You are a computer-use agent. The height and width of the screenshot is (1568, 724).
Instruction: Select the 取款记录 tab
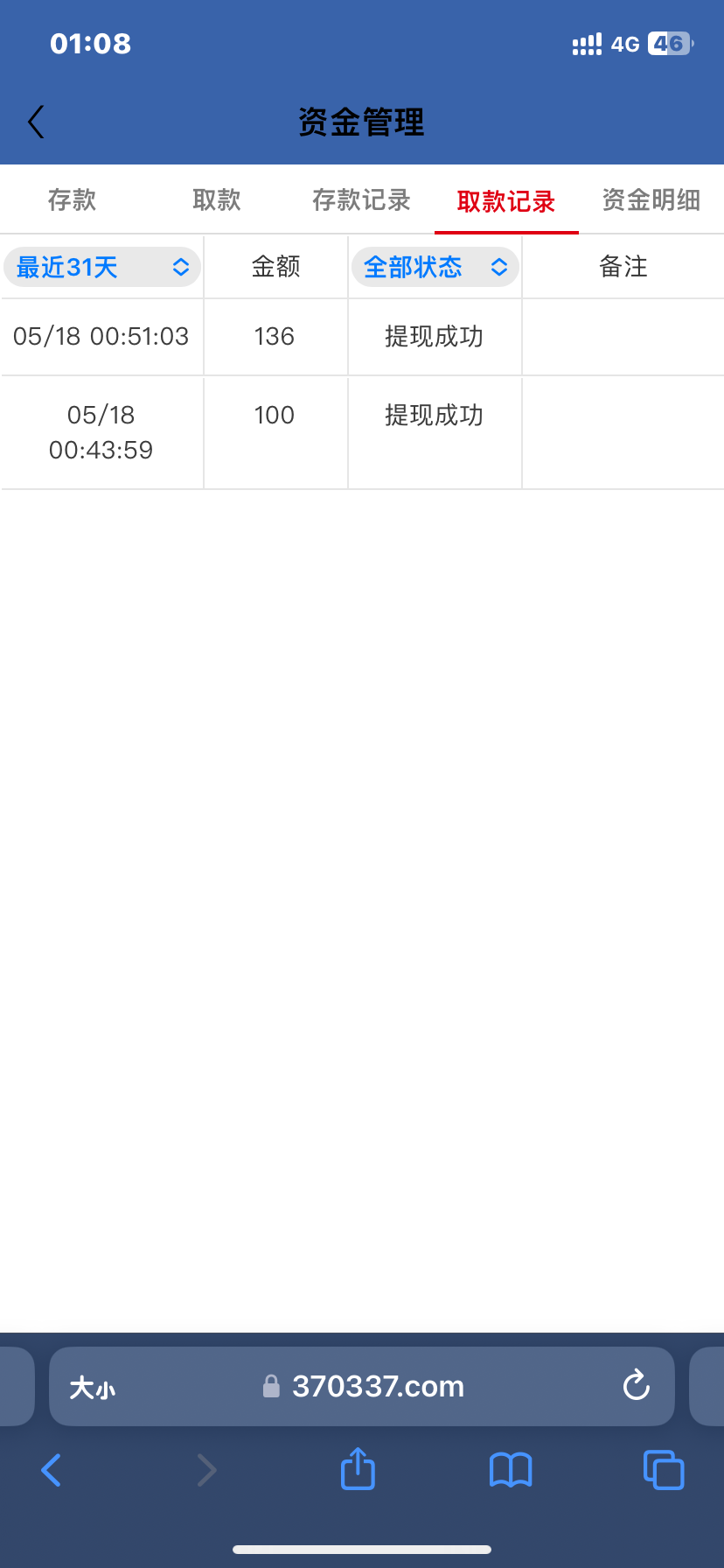tap(506, 202)
